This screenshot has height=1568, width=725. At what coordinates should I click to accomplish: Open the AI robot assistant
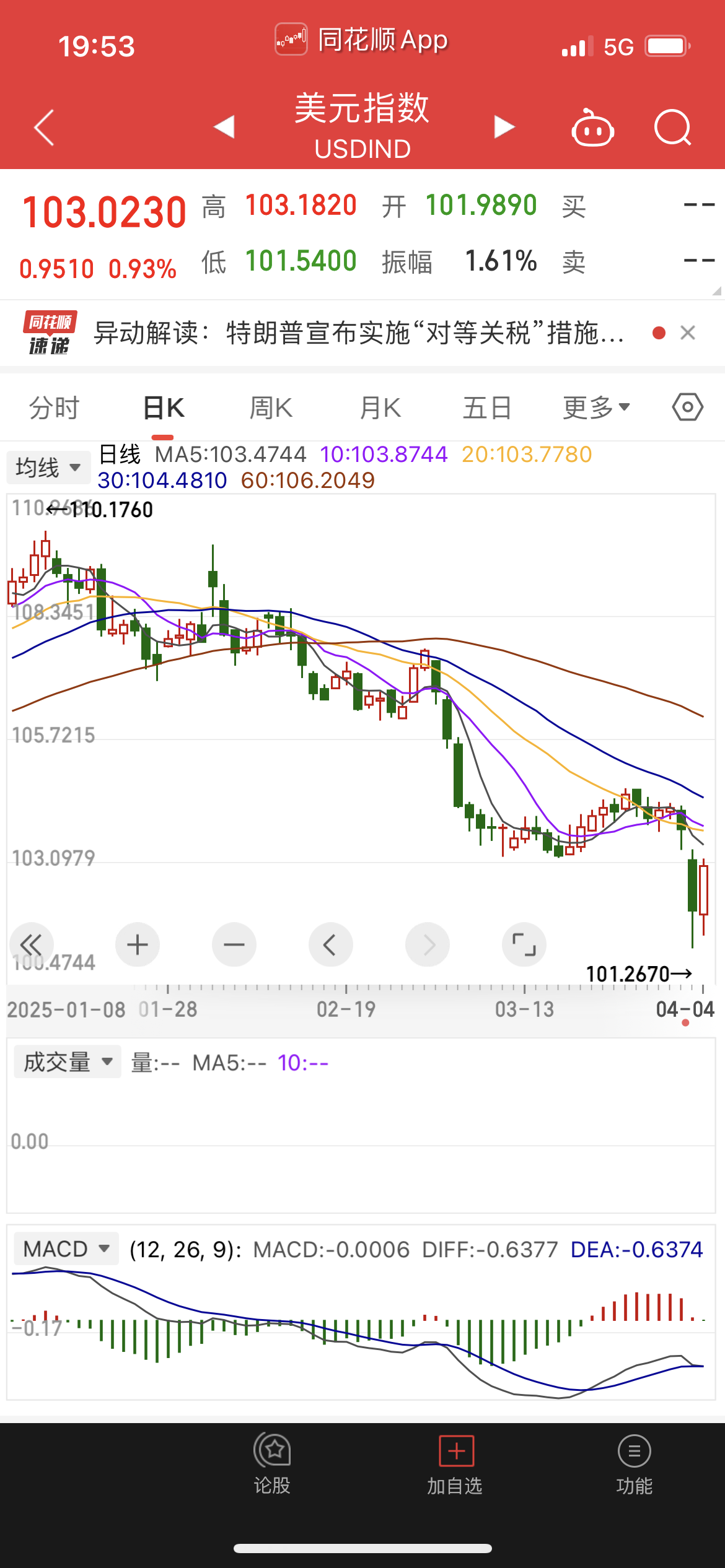[x=592, y=128]
